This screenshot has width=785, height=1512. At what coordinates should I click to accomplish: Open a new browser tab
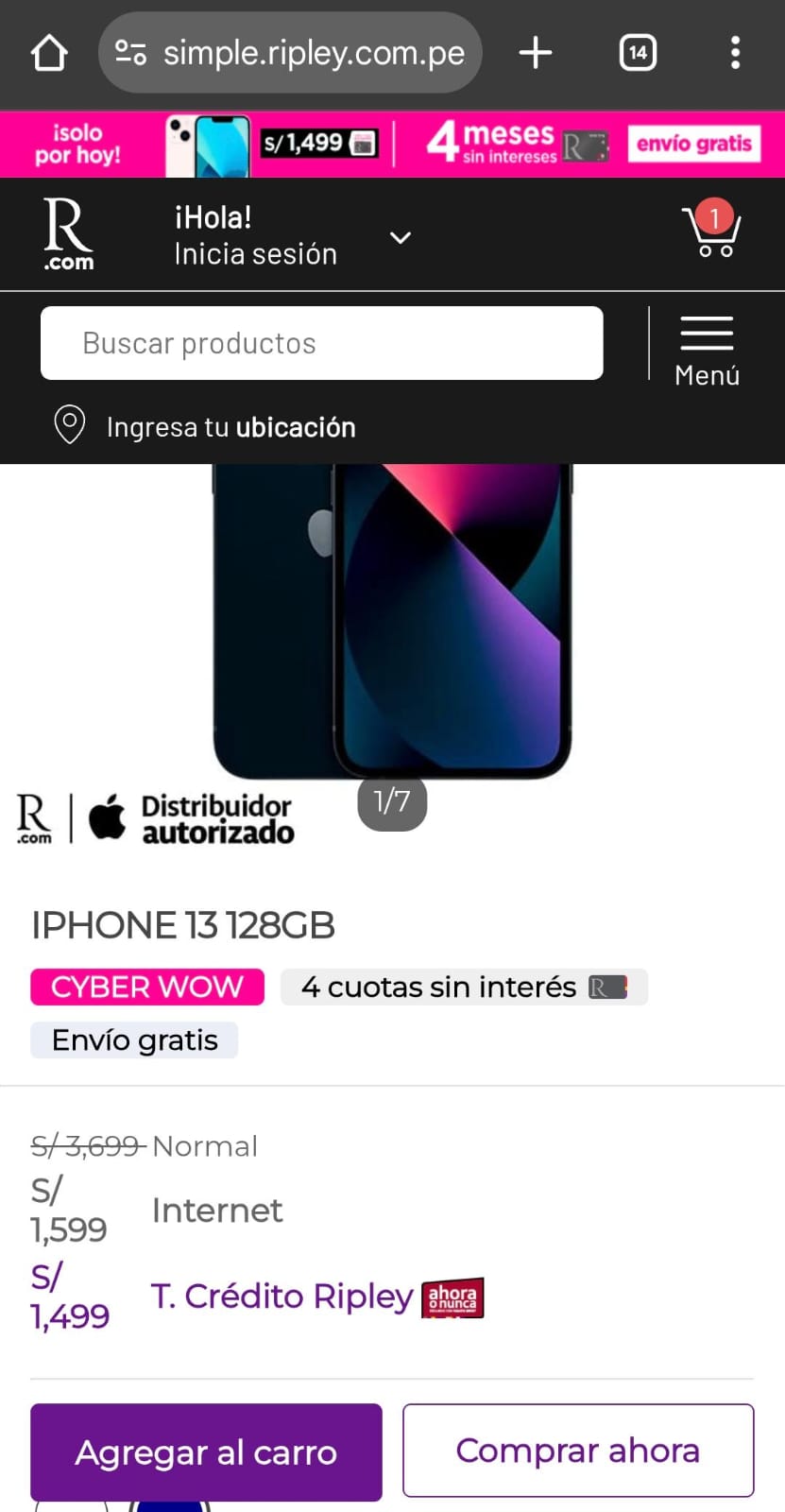(x=536, y=53)
